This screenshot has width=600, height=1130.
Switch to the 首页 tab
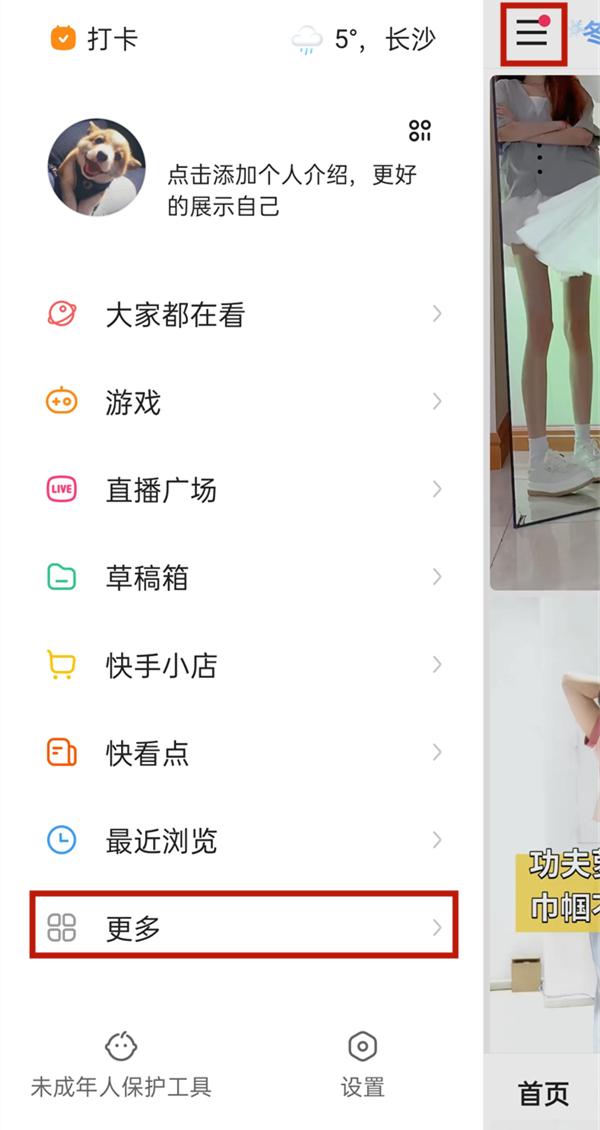click(x=543, y=1093)
